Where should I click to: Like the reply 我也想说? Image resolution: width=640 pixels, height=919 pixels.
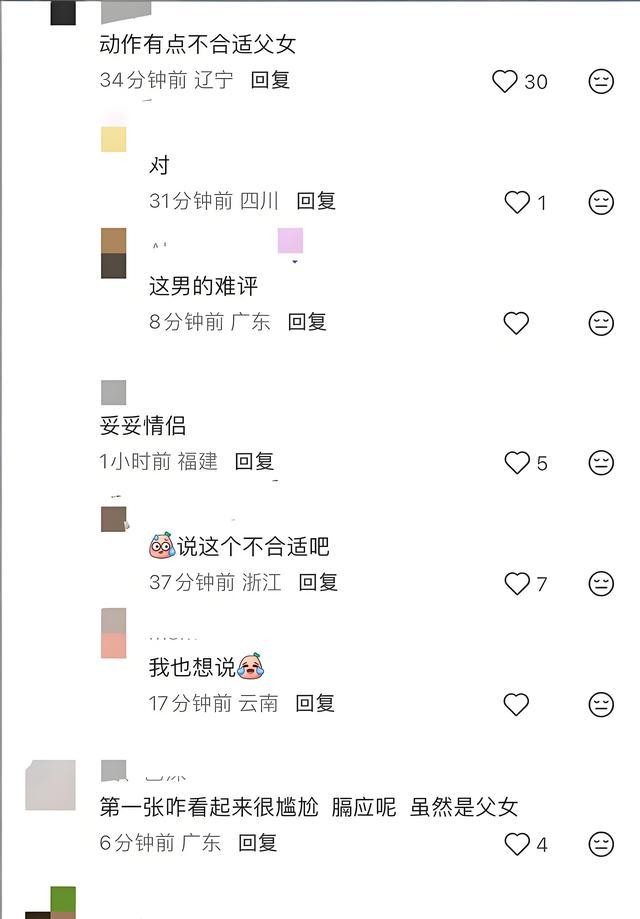click(x=516, y=704)
